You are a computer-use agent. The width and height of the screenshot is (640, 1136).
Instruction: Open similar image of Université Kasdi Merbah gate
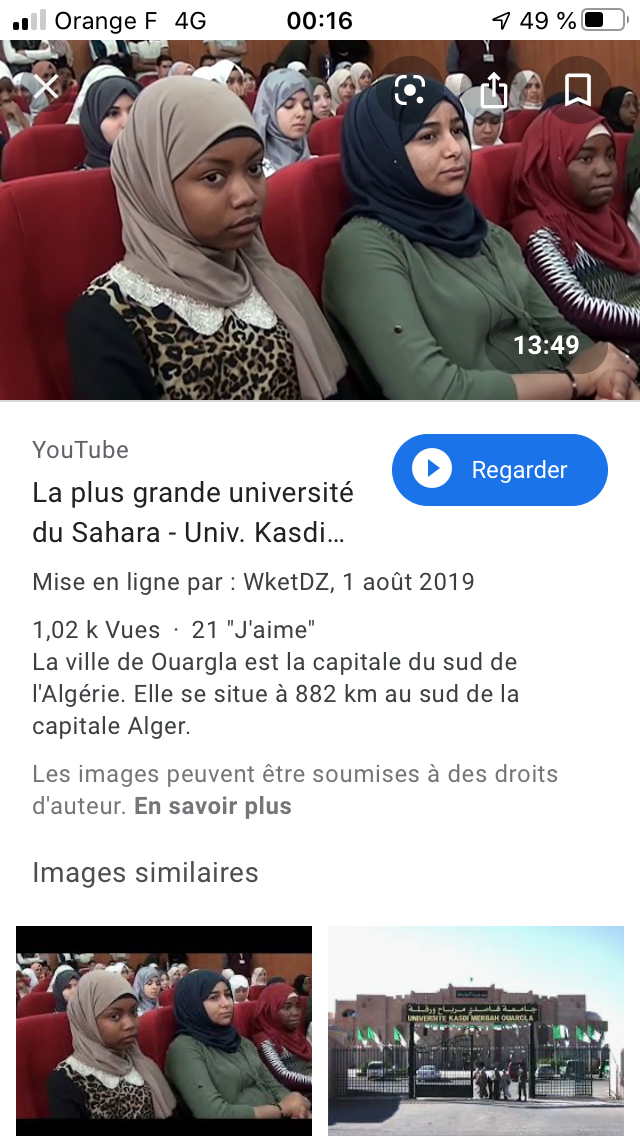(476, 1031)
